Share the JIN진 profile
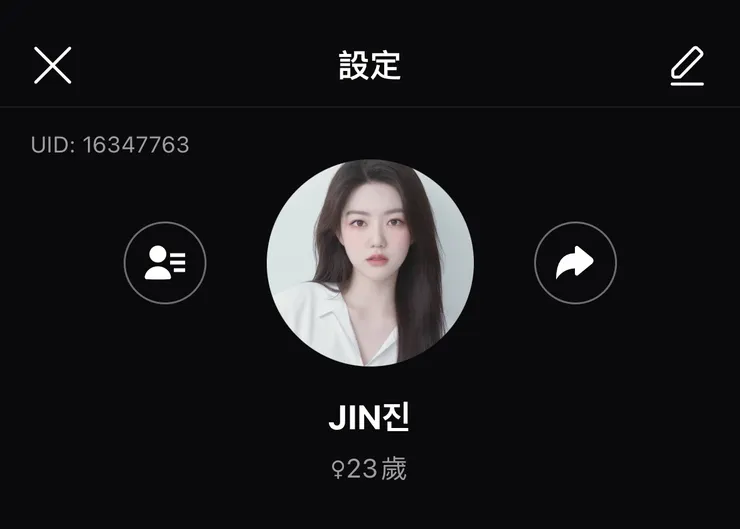This screenshot has height=529, width=740. point(575,263)
